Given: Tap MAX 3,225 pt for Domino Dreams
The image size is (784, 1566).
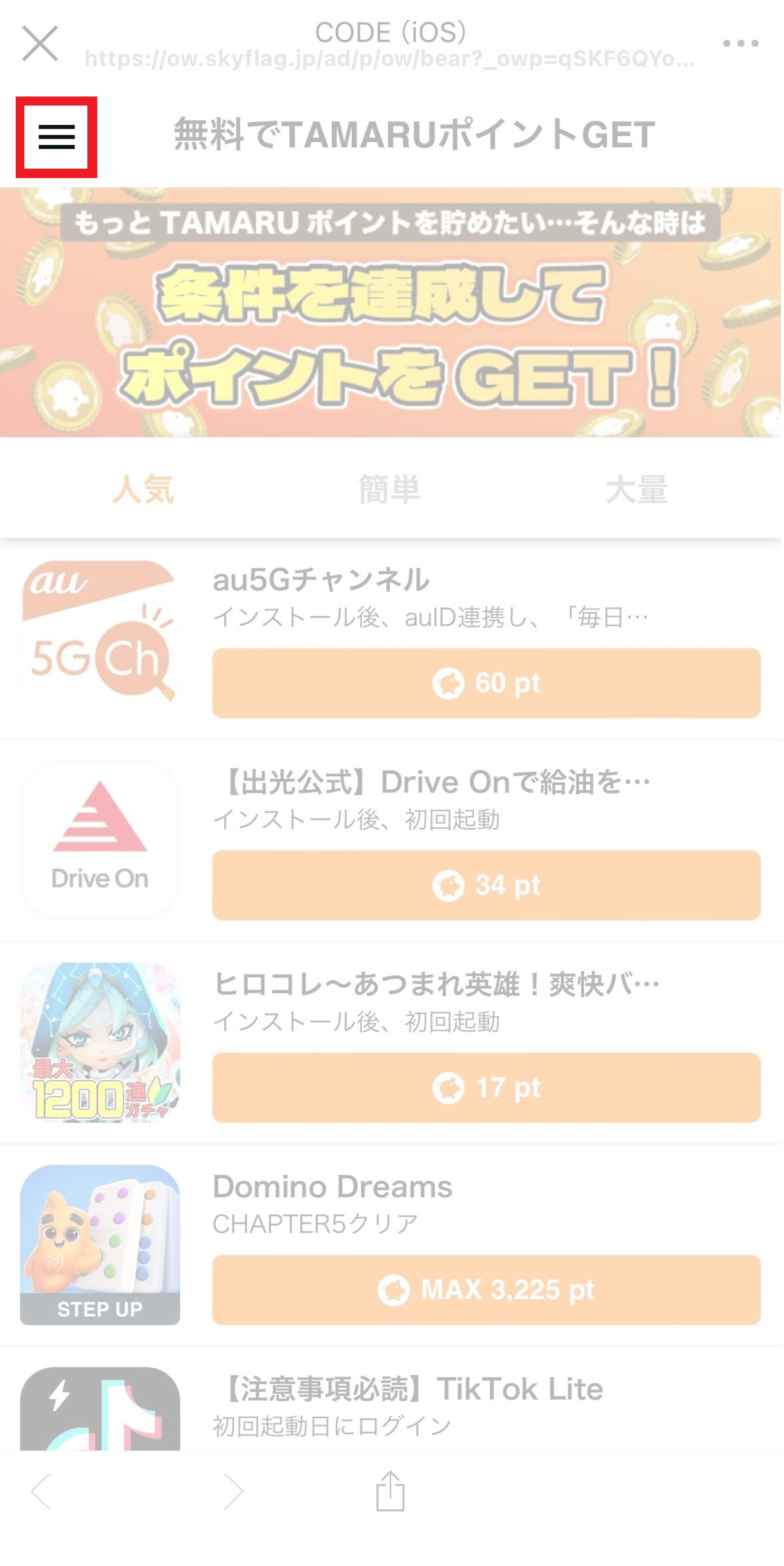Looking at the screenshot, I should tap(486, 1290).
